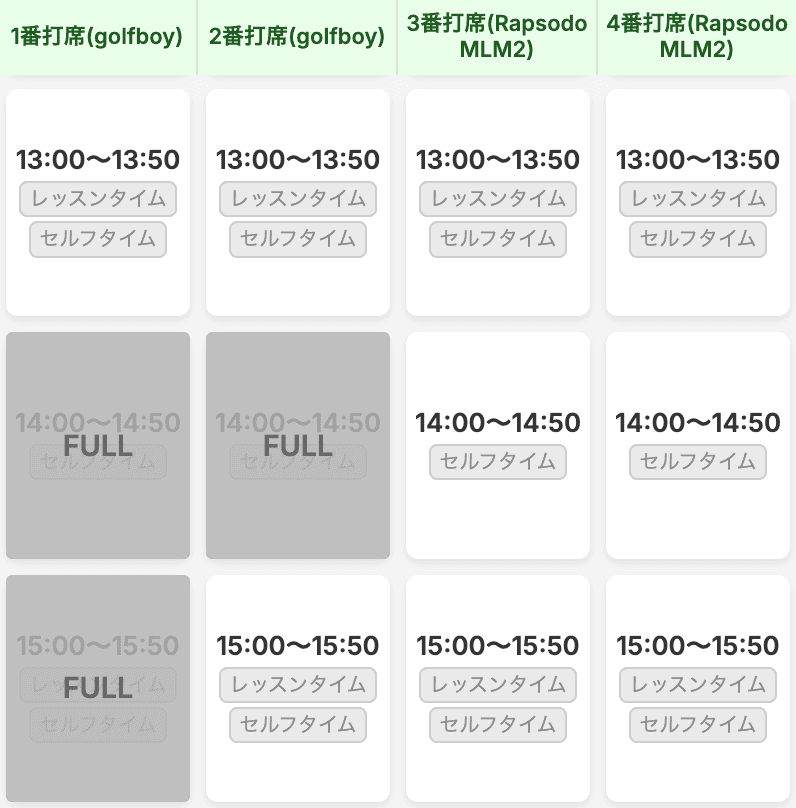Select セルフタイム for 4番打席 at 14:00
This screenshot has width=796, height=808.
tap(698, 461)
